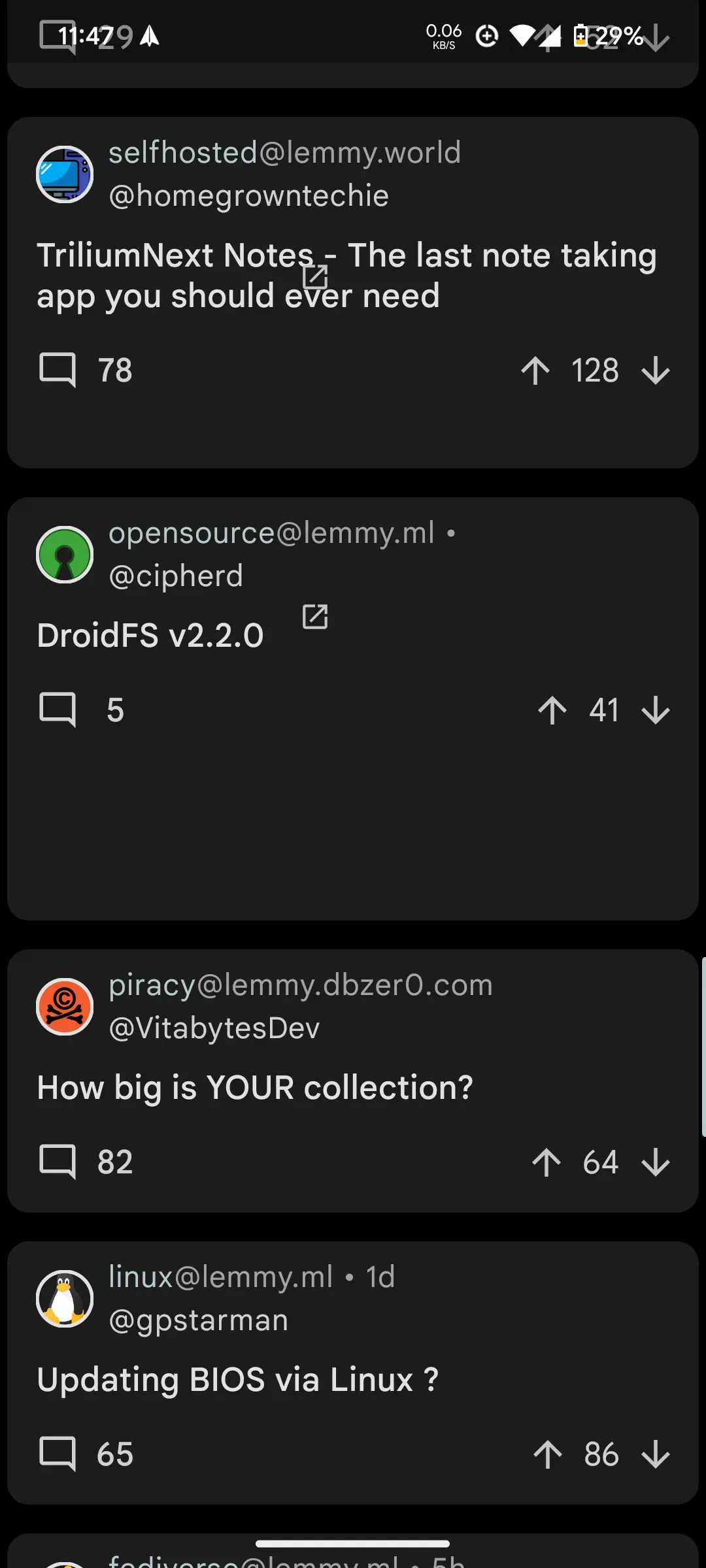
Task: Upvote the Updating BIOS via Linux post
Action: [548, 1455]
